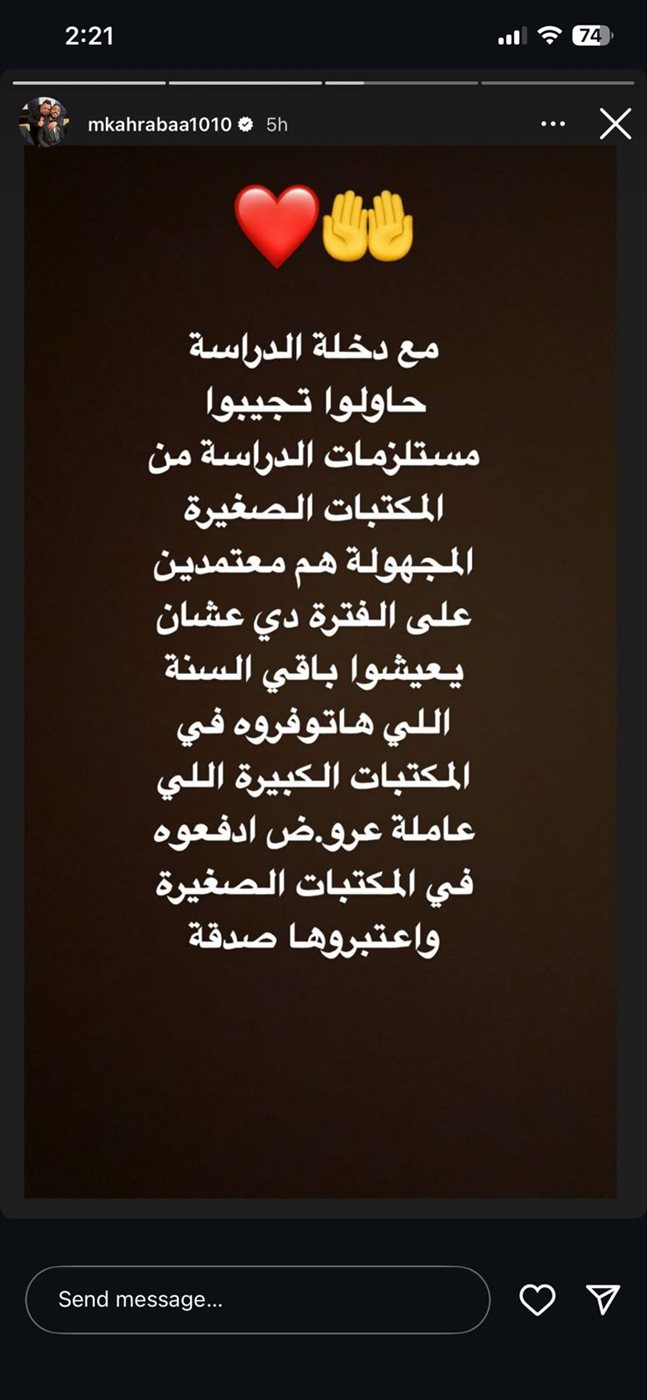The height and width of the screenshot is (1400, 647).
Task: Share the story via paper plane
Action: tap(603, 1299)
